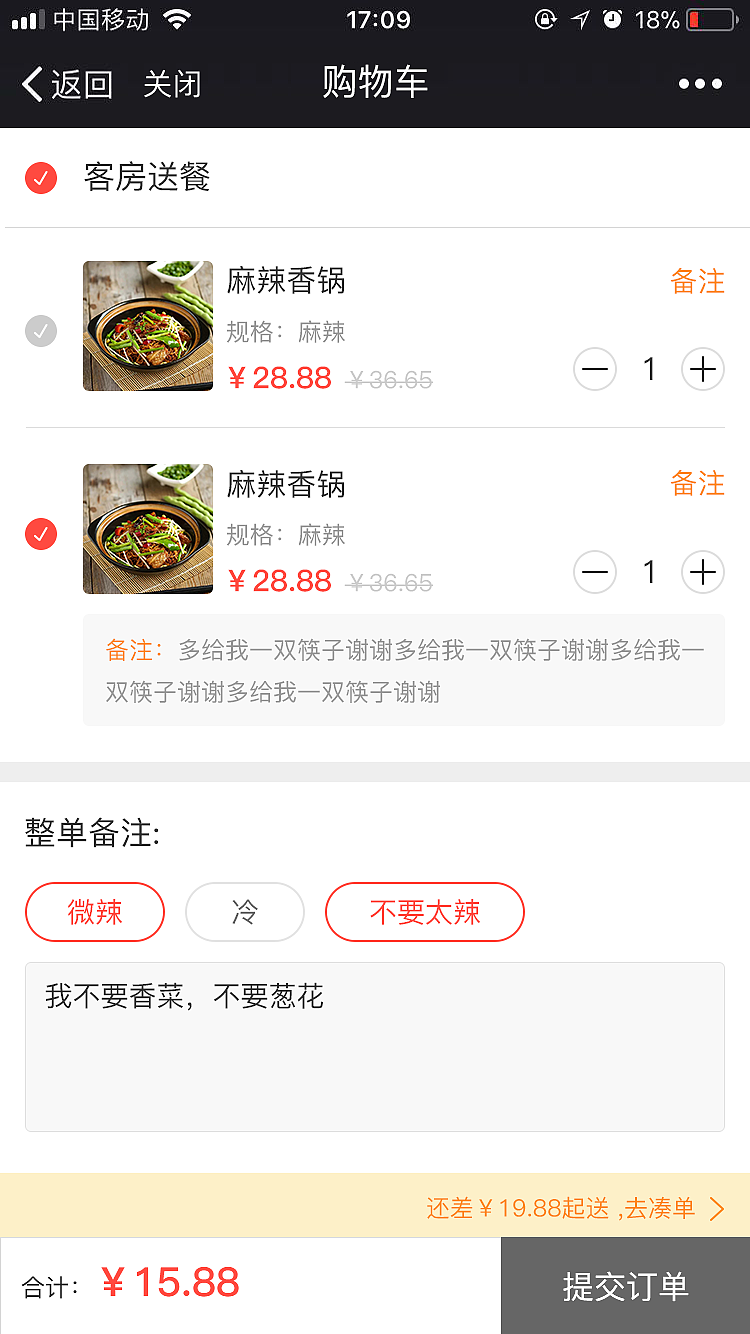Increase quantity of the first 麻辣香锅 item
750x1334 pixels.
tap(703, 369)
